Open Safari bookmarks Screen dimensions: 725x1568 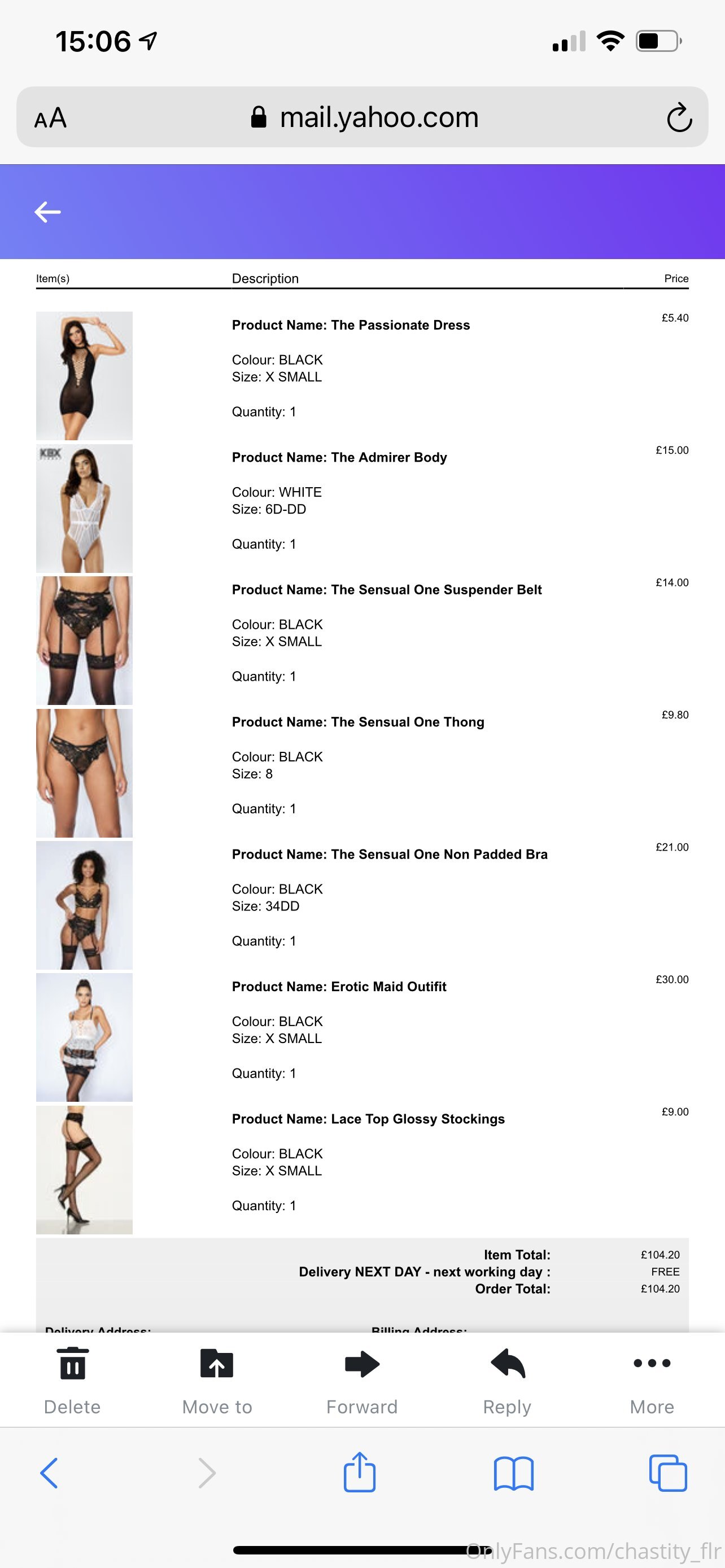pos(514,1474)
